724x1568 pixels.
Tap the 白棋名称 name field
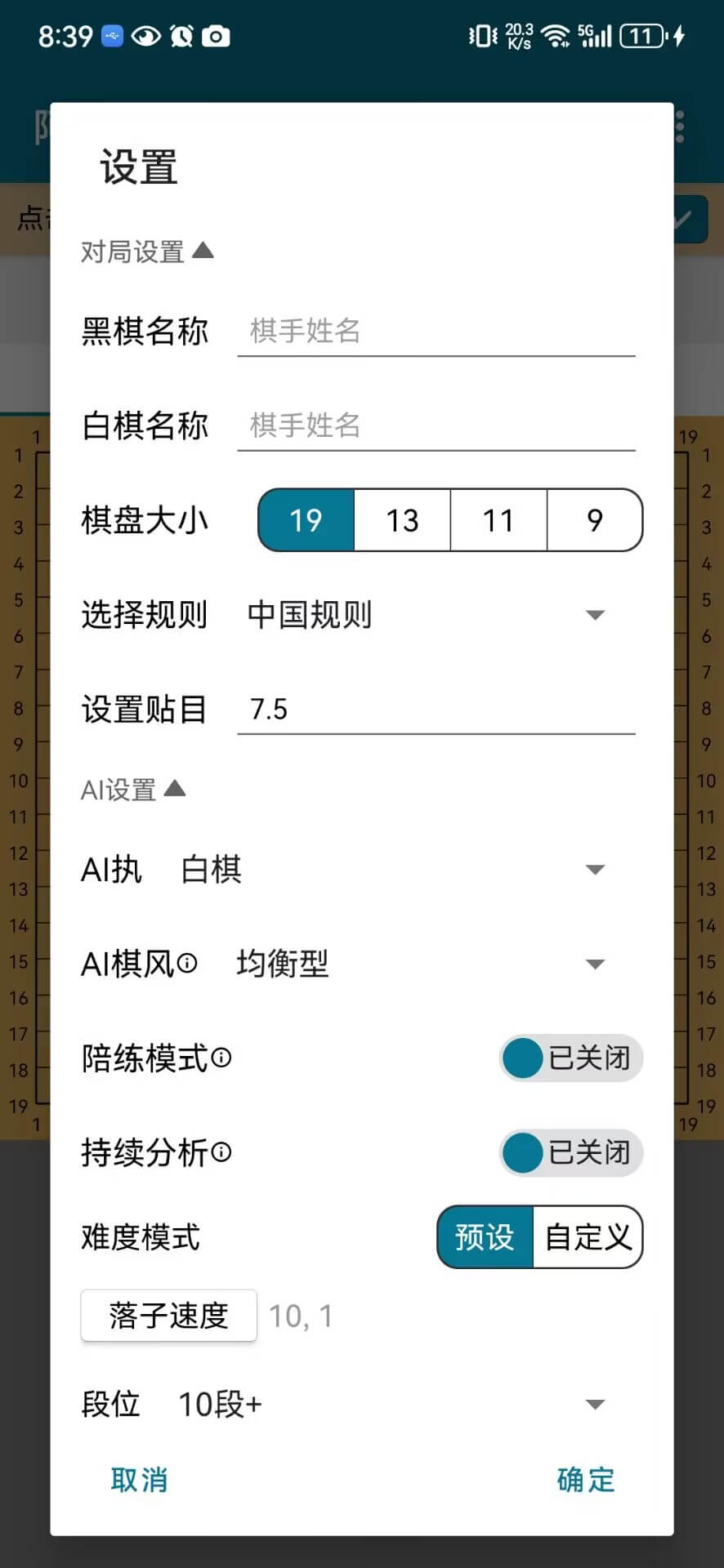pos(436,425)
